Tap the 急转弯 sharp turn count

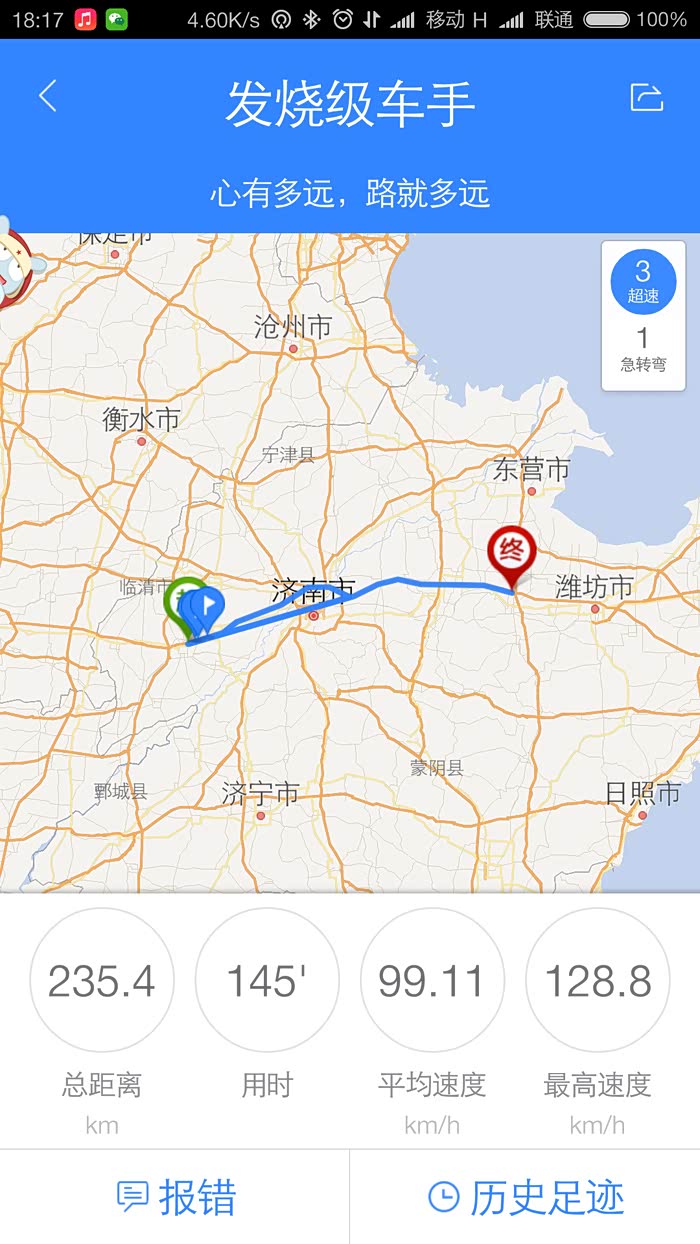pos(643,350)
